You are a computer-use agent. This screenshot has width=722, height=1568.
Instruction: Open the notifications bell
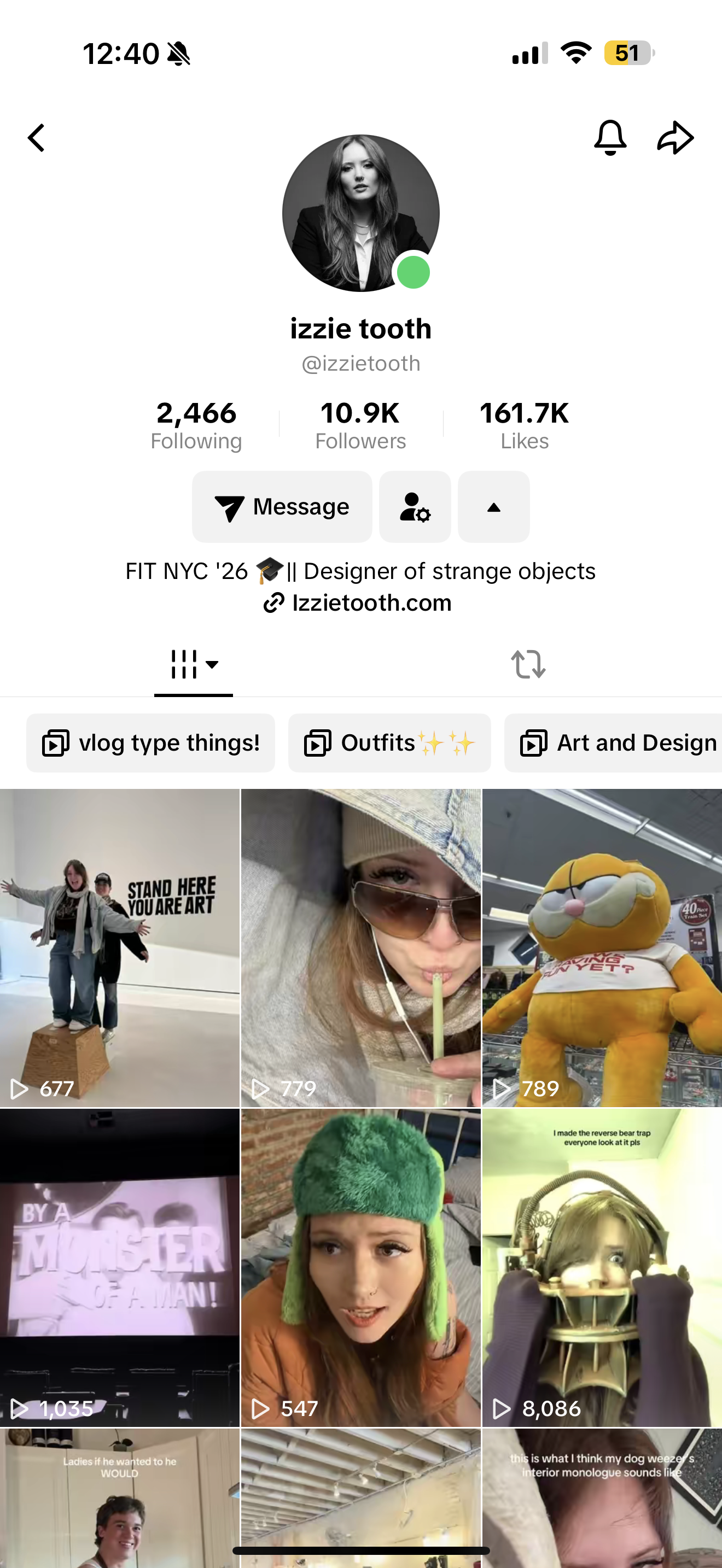click(610, 138)
